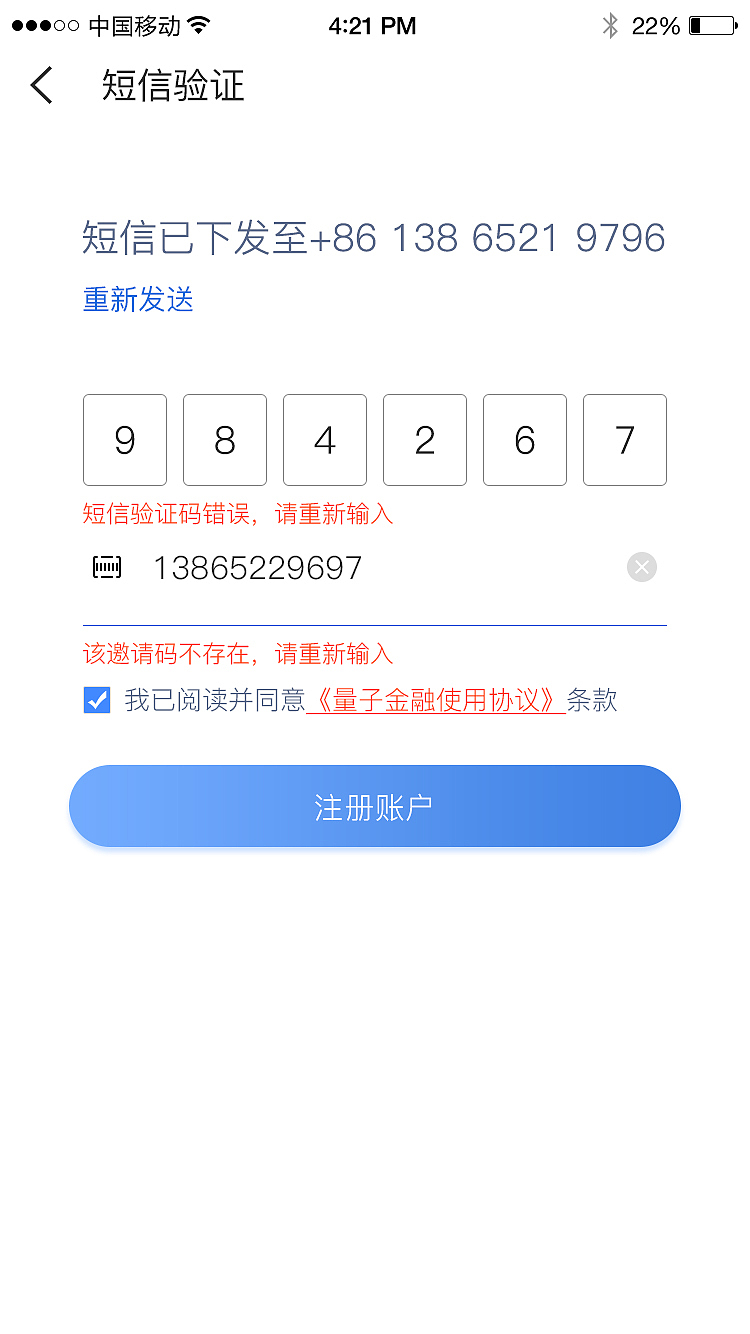Select the first code box showing 9

124,440
